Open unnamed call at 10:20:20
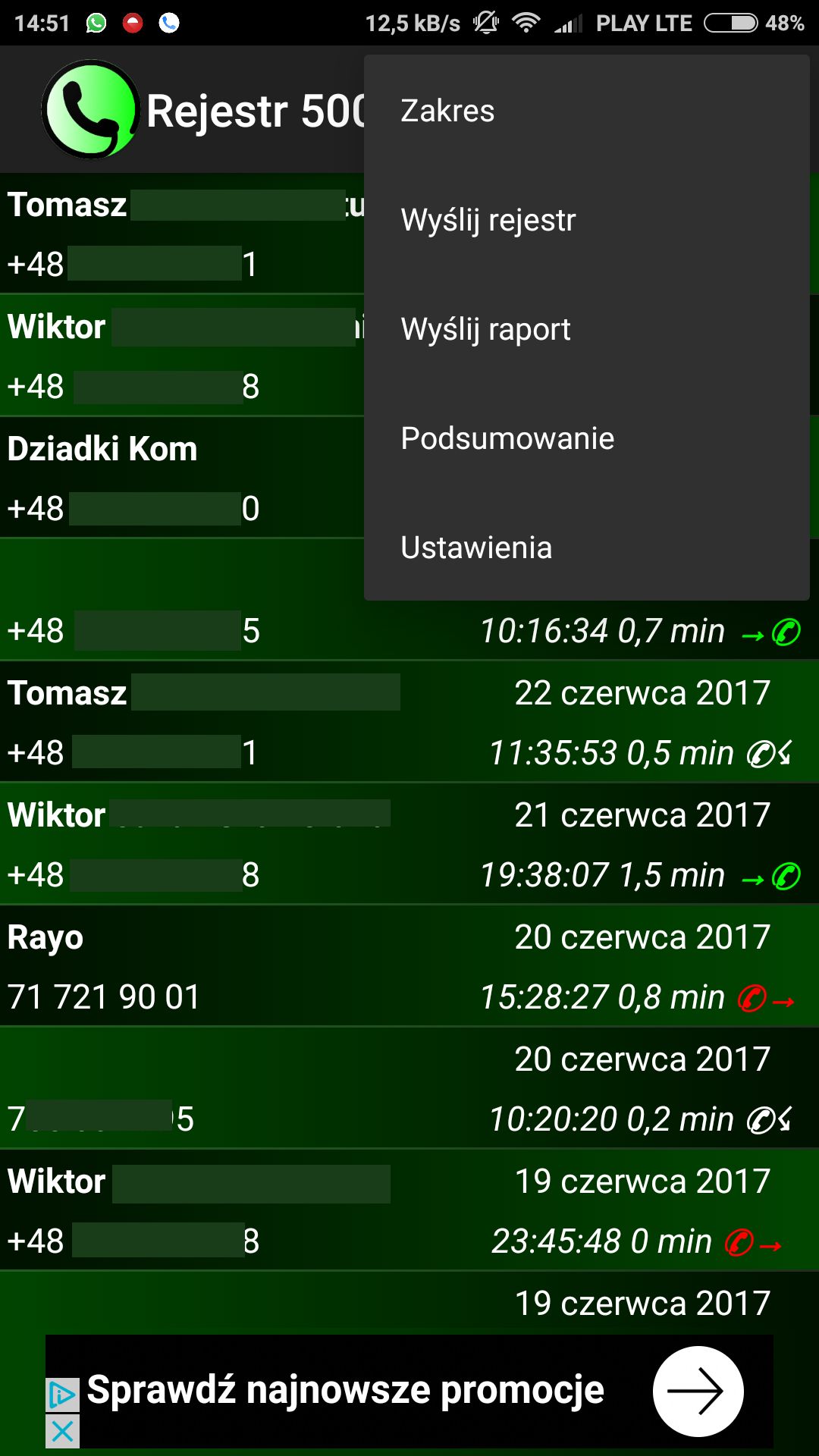 click(x=409, y=1089)
